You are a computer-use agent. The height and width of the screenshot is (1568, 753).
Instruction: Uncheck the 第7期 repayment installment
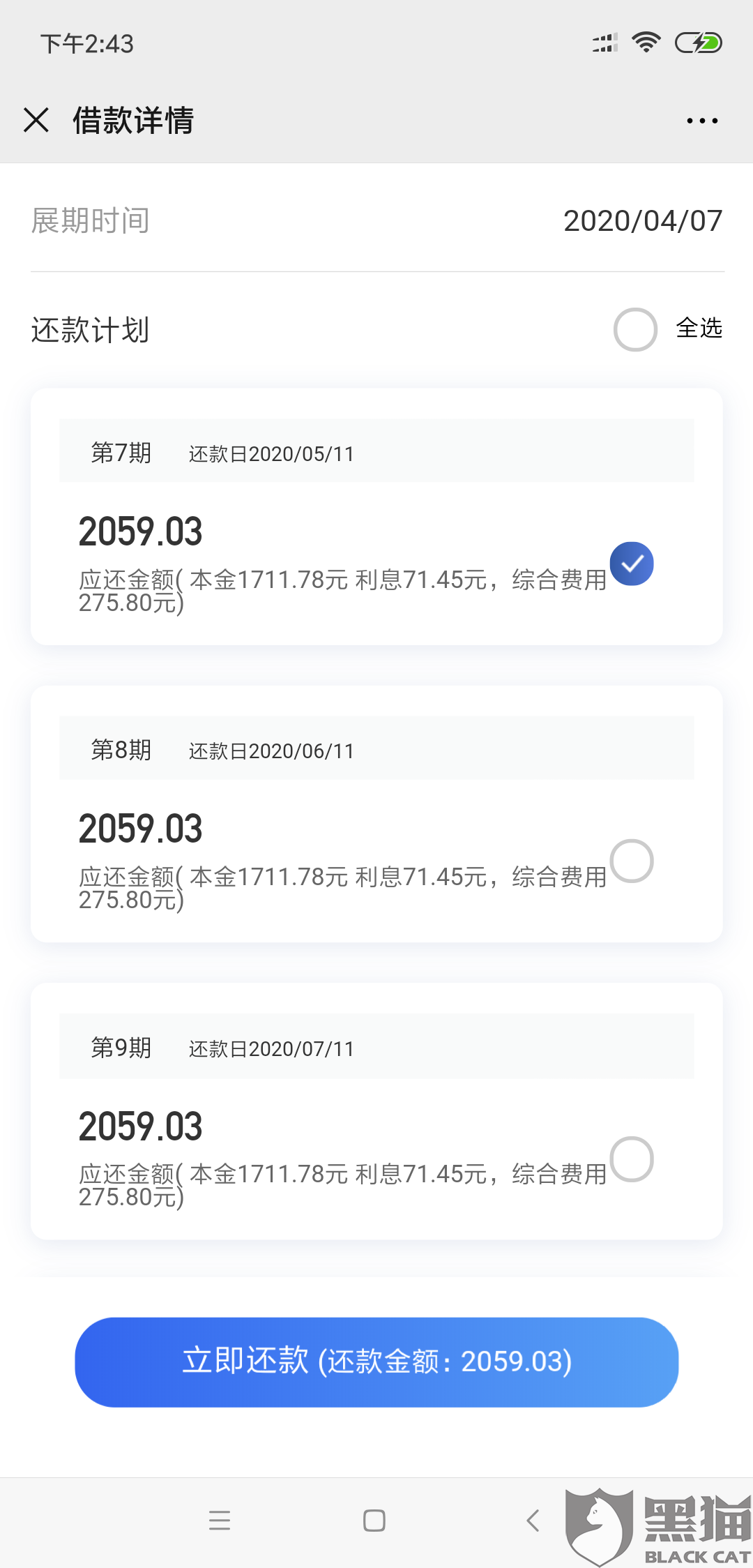632,564
